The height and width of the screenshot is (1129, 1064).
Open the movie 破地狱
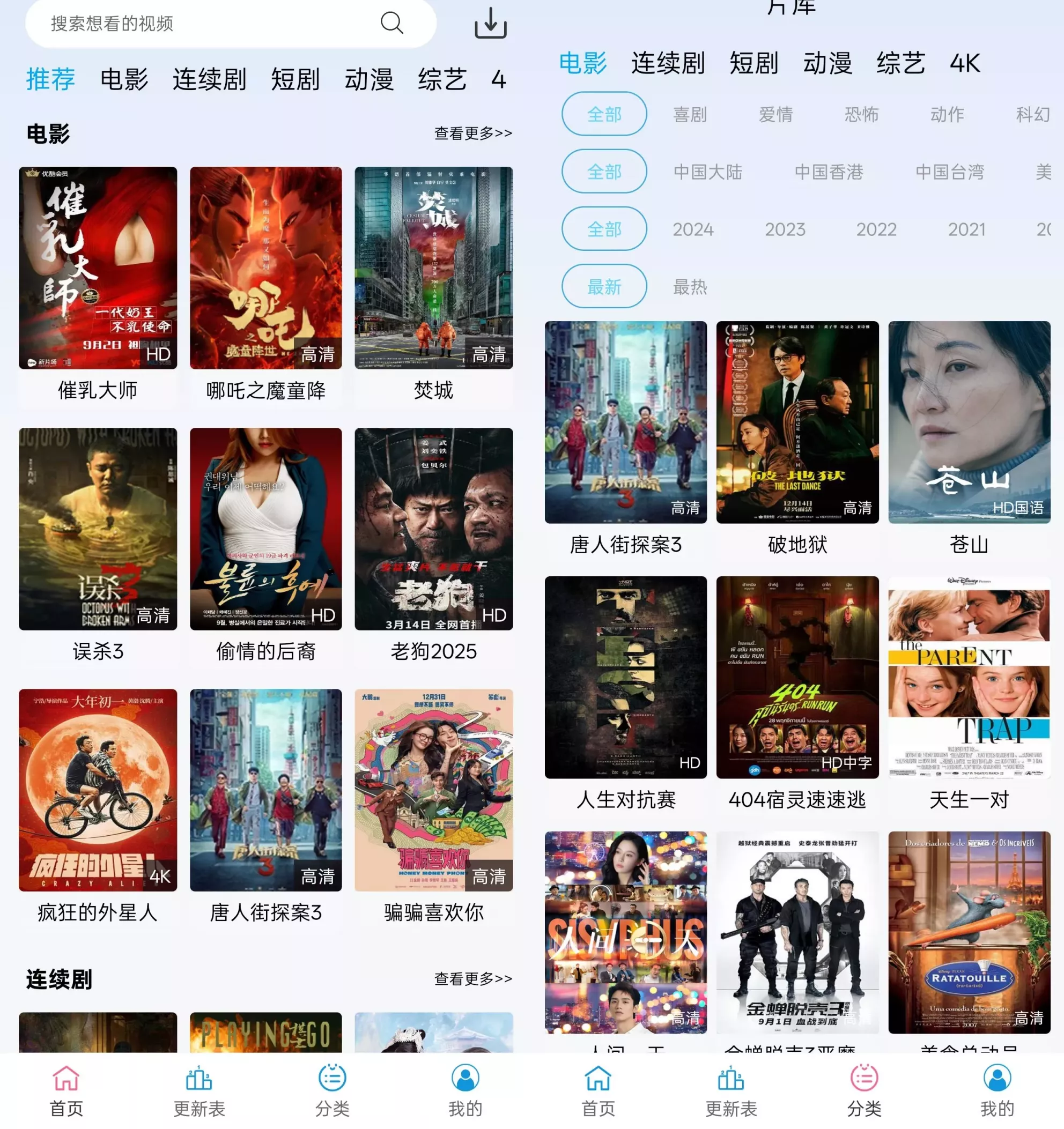[x=797, y=422]
